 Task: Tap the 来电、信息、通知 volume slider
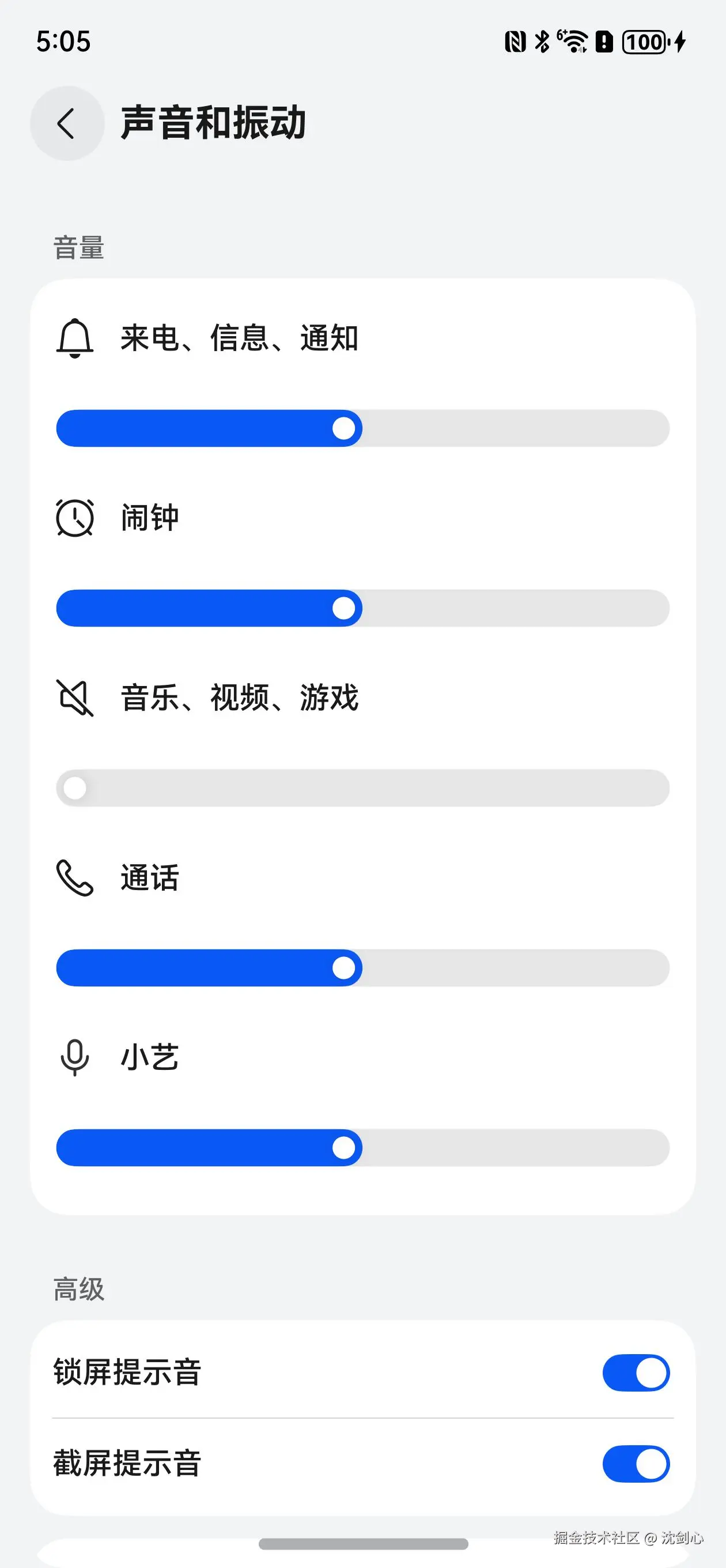[x=362, y=428]
